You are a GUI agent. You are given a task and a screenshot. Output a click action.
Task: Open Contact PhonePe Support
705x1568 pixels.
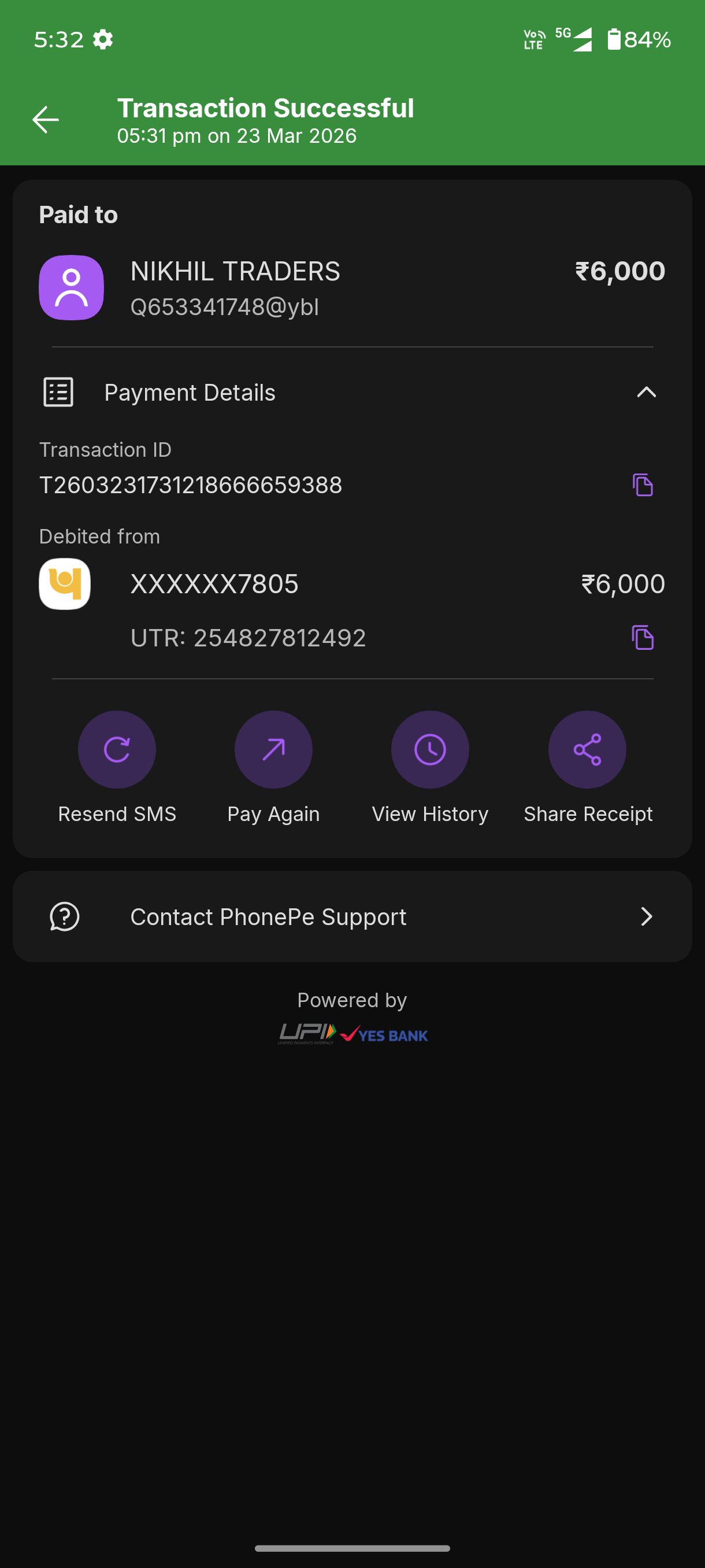352,916
